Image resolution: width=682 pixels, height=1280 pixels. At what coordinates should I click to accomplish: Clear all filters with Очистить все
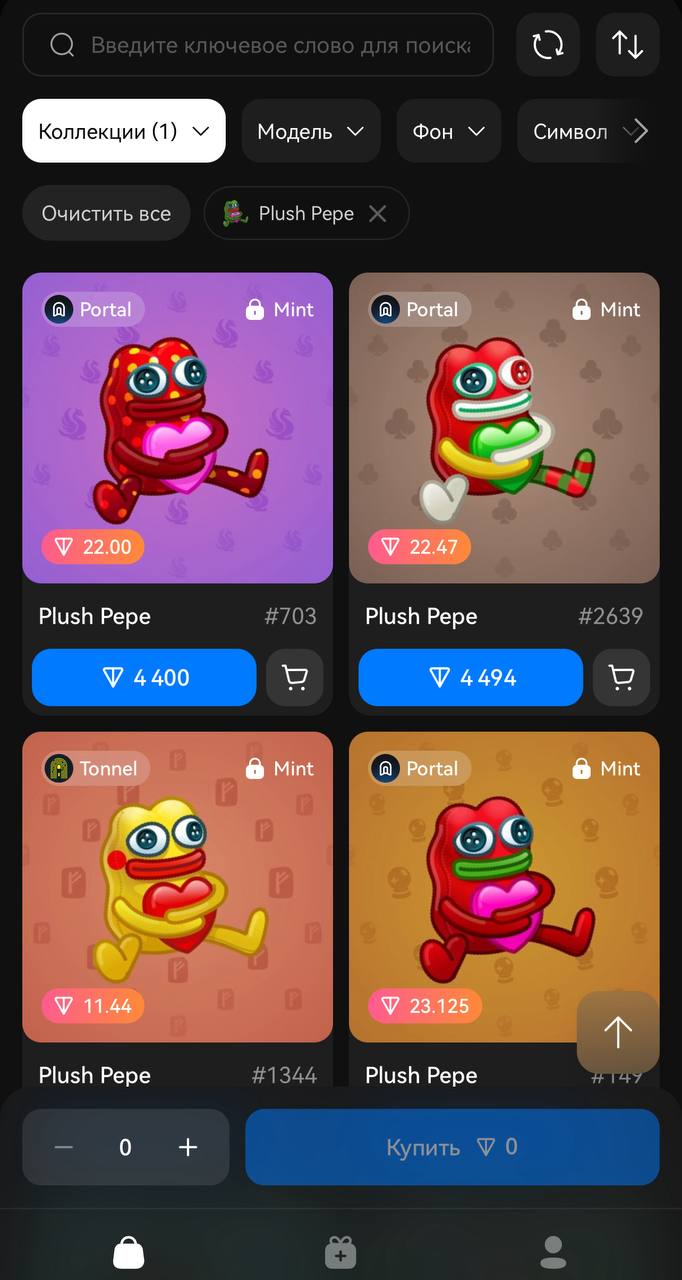point(106,213)
